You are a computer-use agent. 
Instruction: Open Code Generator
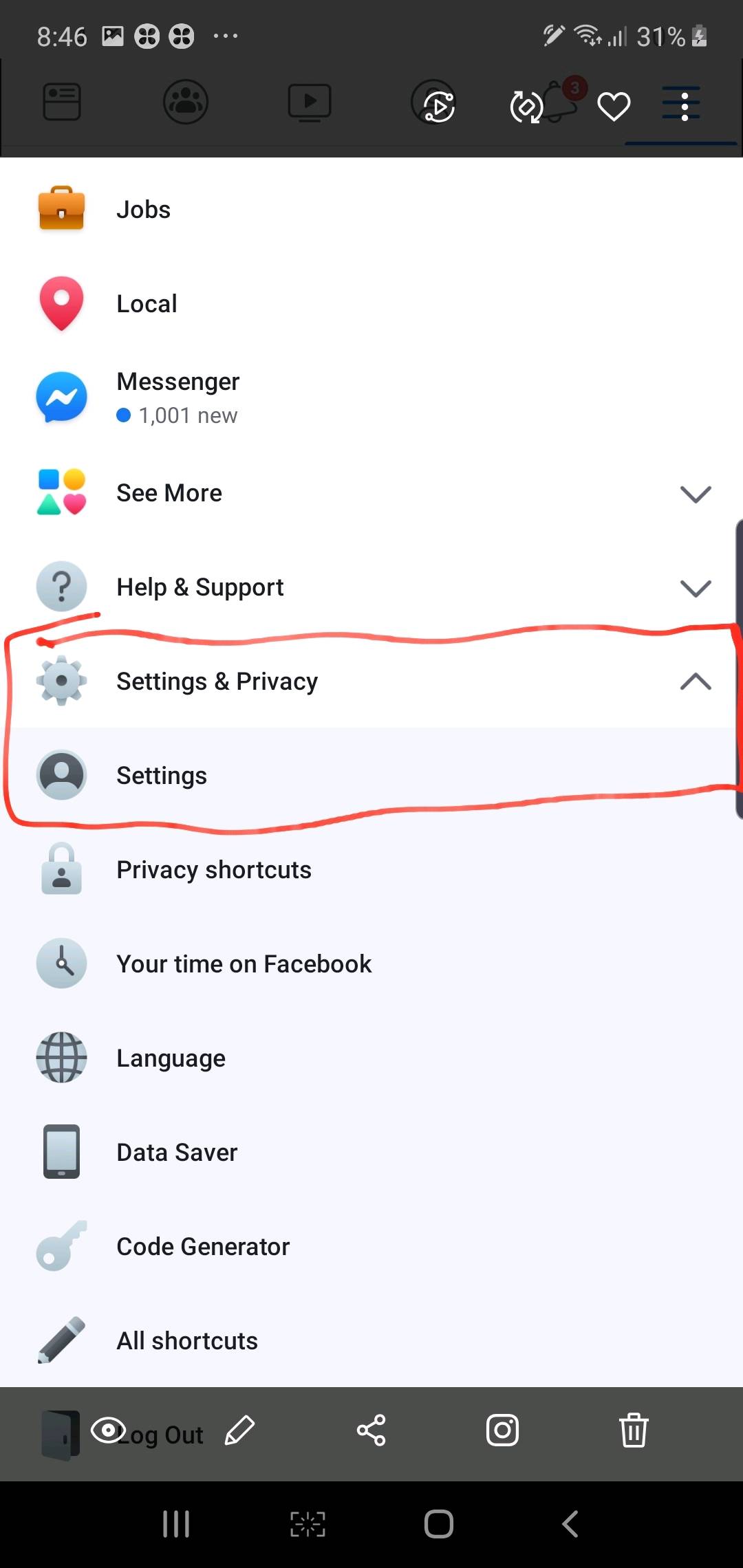[371, 1246]
